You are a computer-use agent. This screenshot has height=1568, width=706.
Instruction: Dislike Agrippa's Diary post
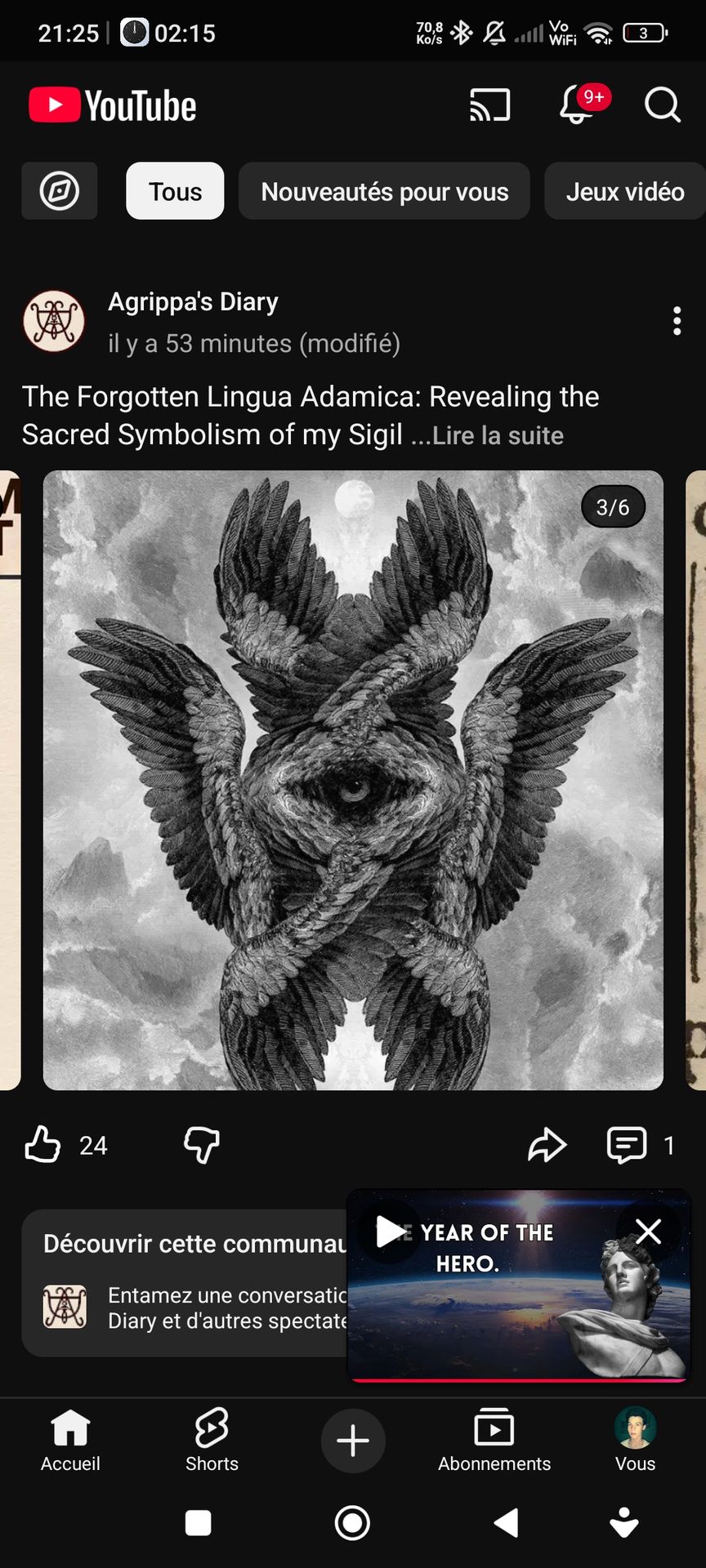pos(202,1144)
